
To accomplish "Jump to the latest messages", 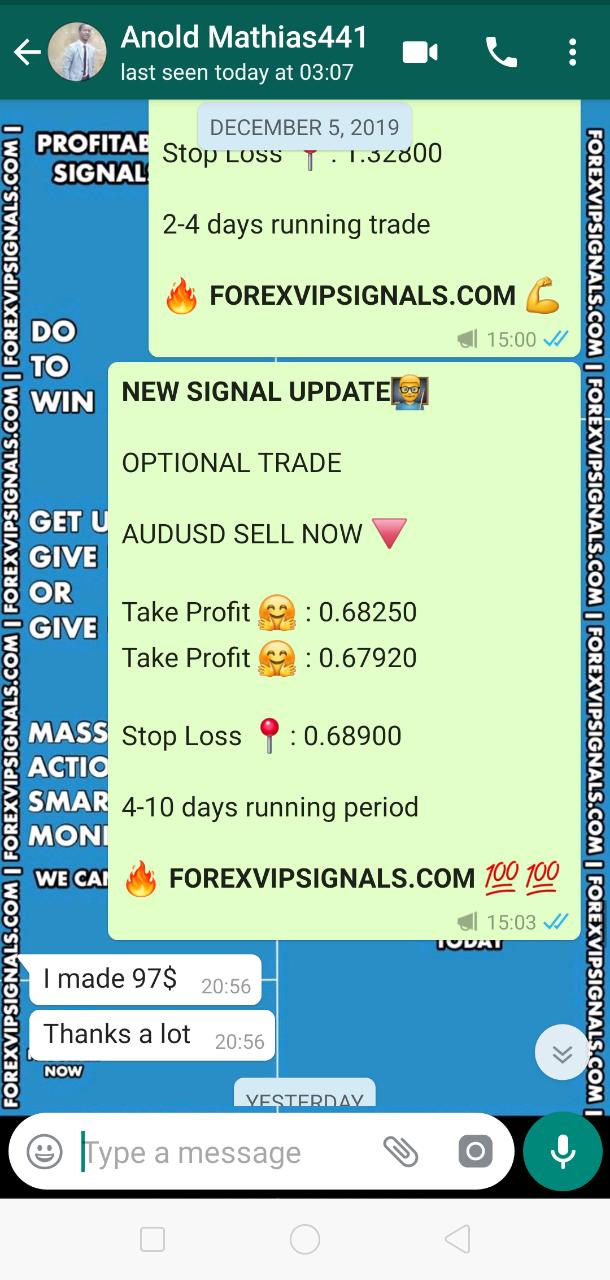I will click(562, 1052).
